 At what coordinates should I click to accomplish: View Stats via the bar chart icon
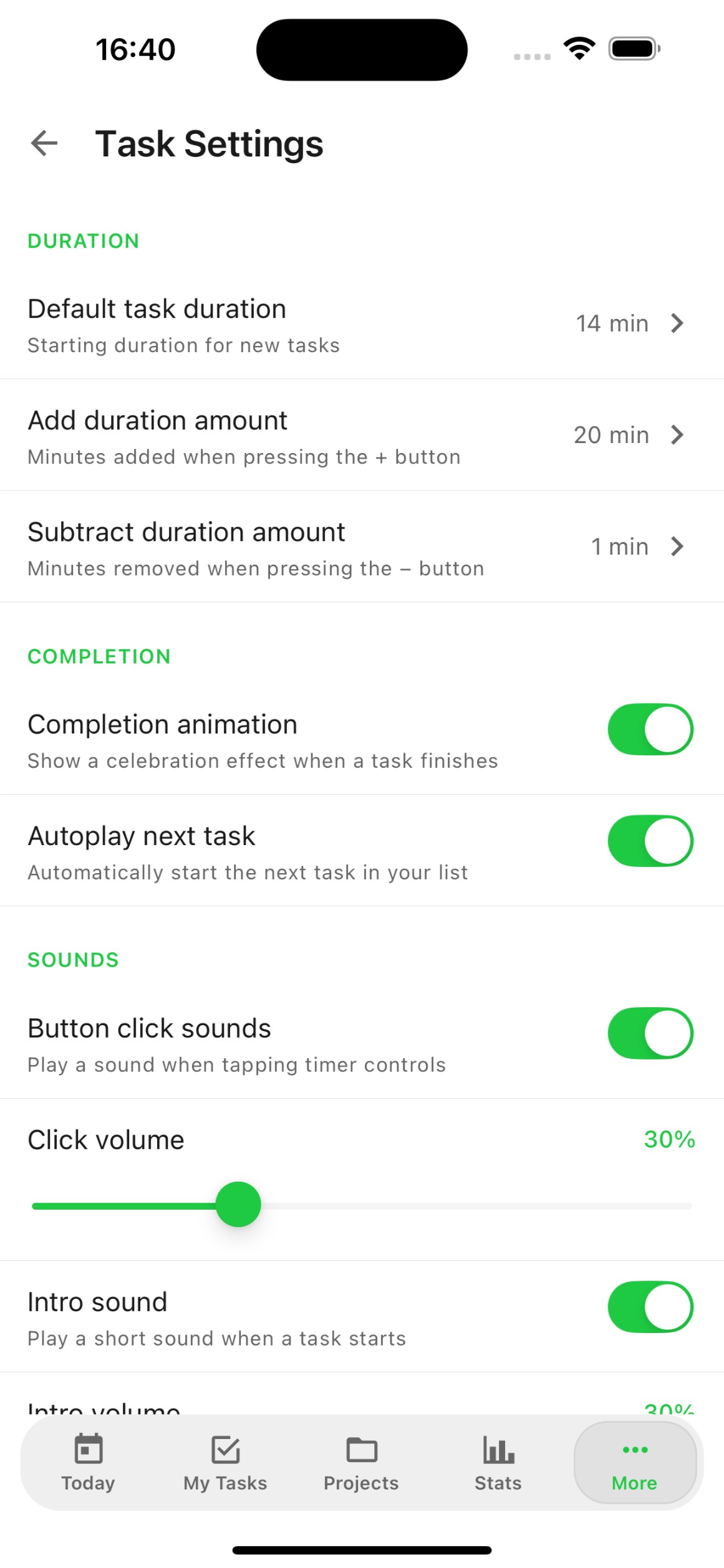[x=497, y=1449]
